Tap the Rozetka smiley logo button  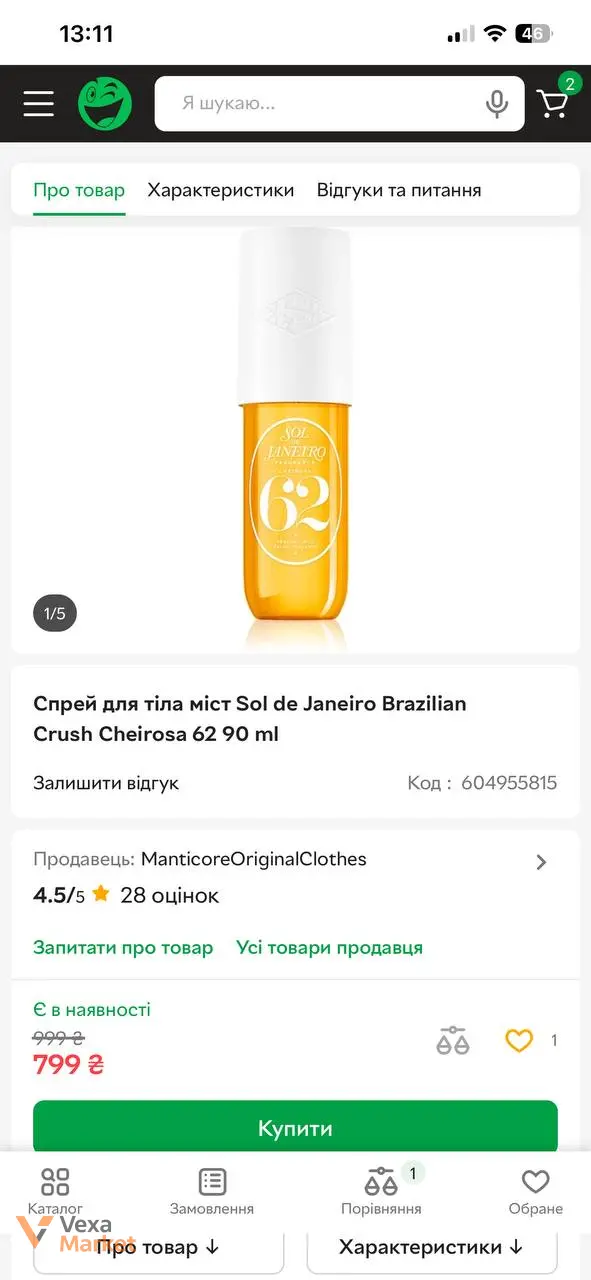click(x=105, y=103)
